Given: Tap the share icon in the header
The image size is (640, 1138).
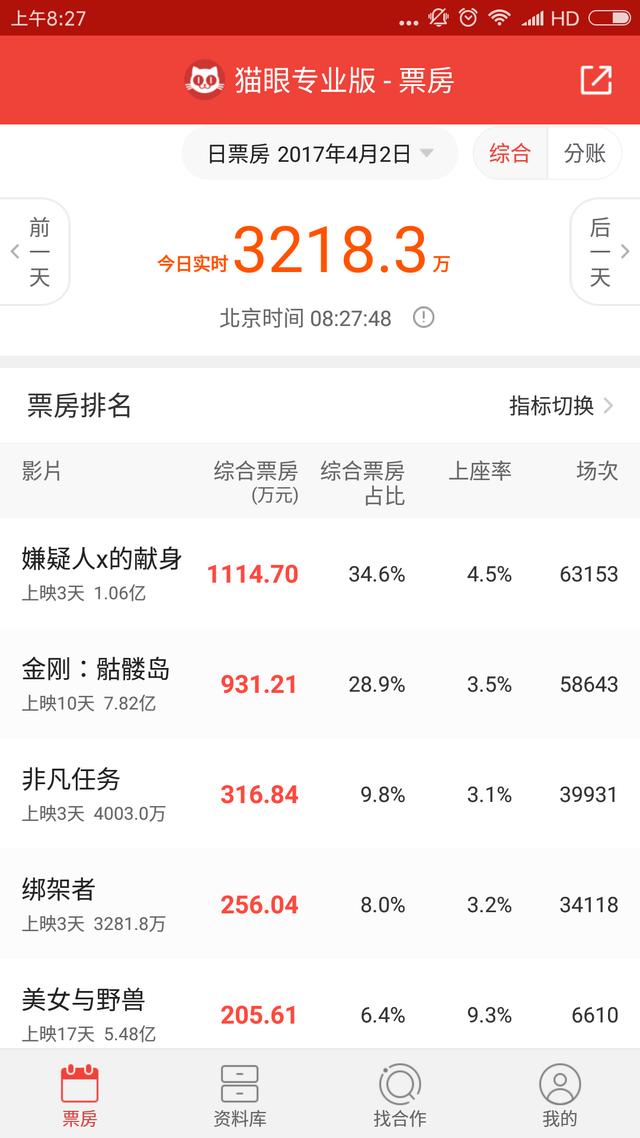Looking at the screenshot, I should 596,80.
